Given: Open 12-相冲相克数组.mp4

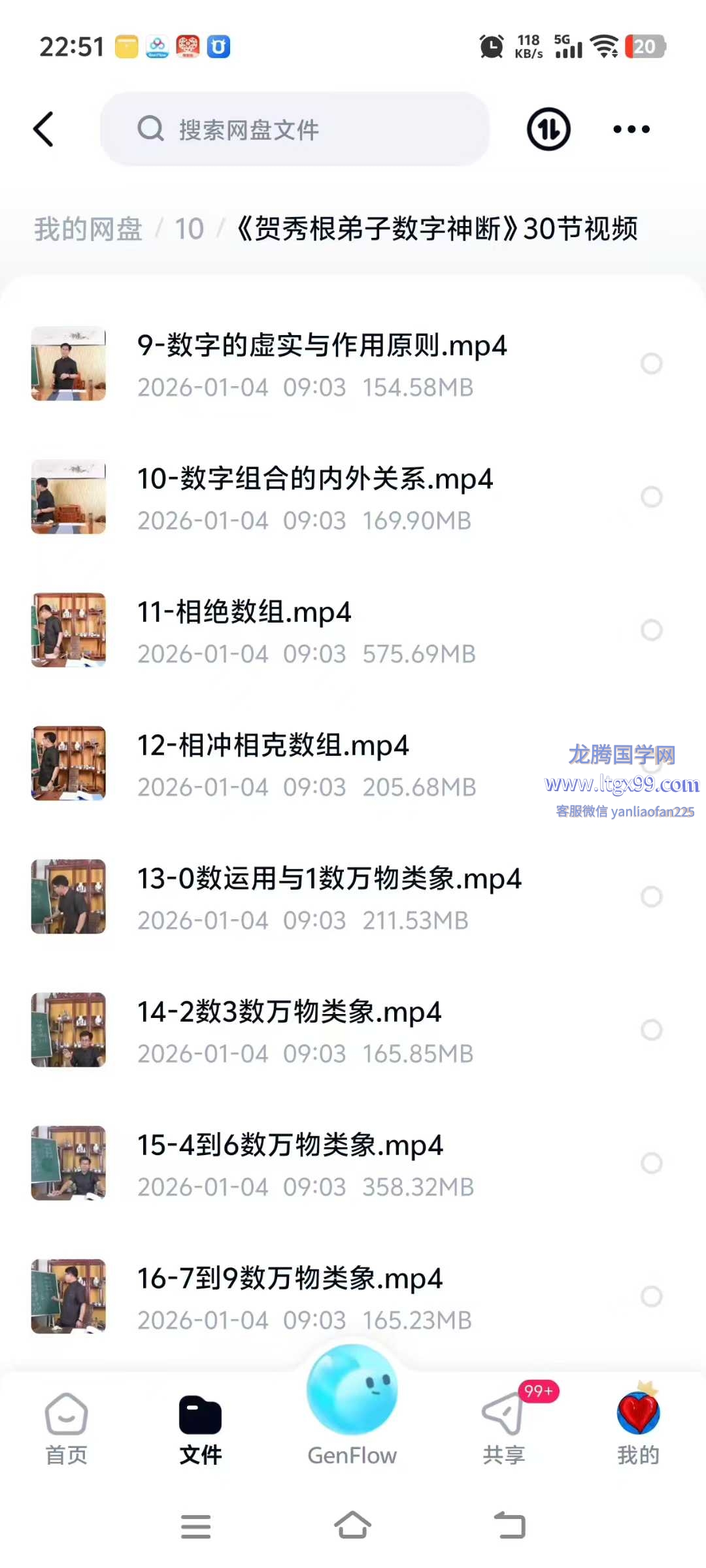Looking at the screenshot, I should coord(273,746).
